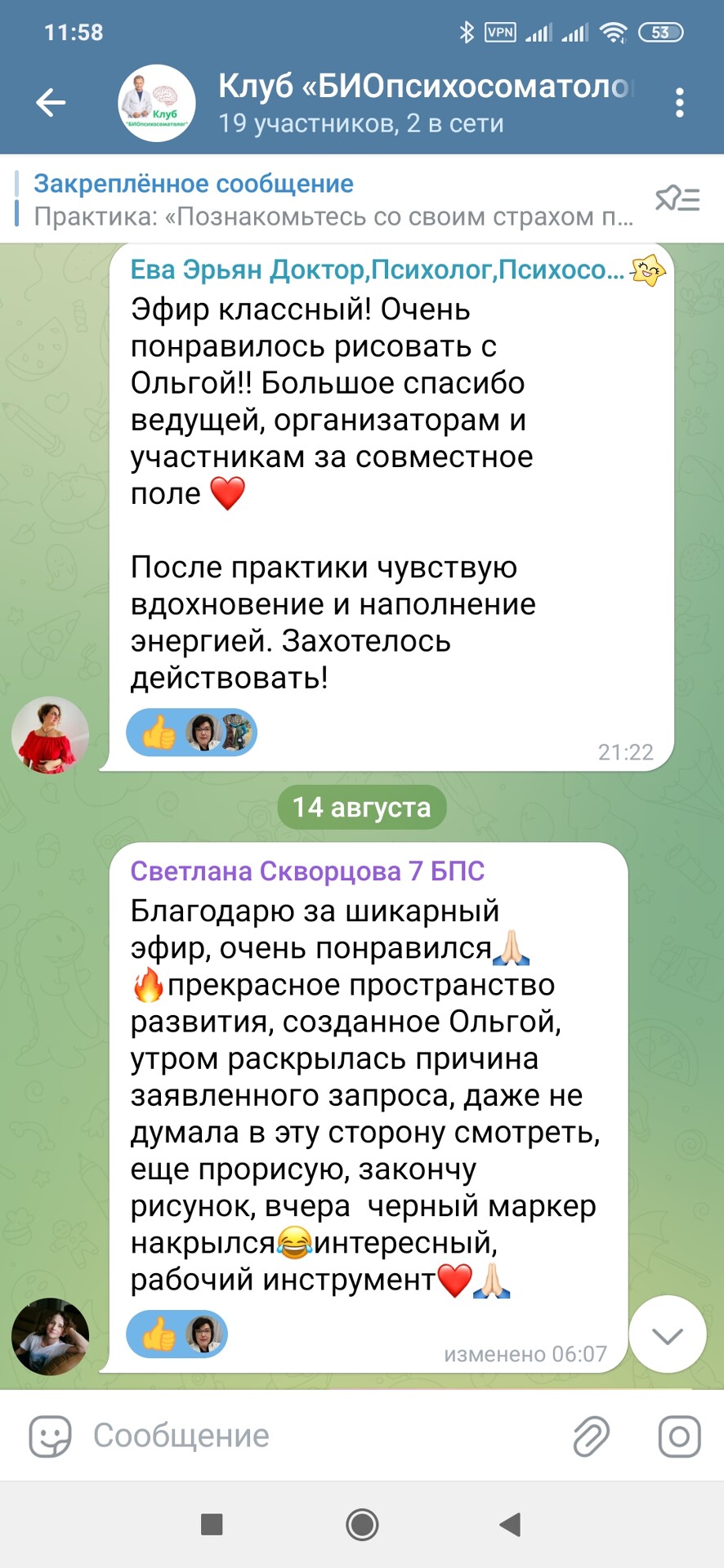Go back from the club chat
724x1568 pixels.
click(x=51, y=103)
